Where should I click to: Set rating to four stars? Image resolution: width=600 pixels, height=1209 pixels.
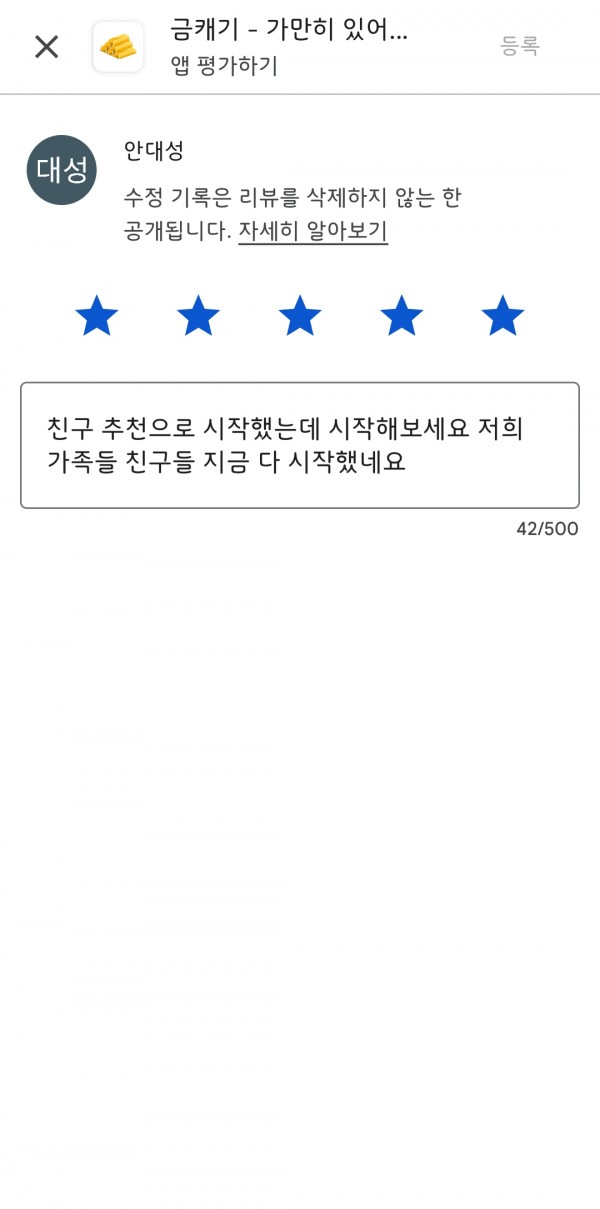pyautogui.click(x=401, y=316)
